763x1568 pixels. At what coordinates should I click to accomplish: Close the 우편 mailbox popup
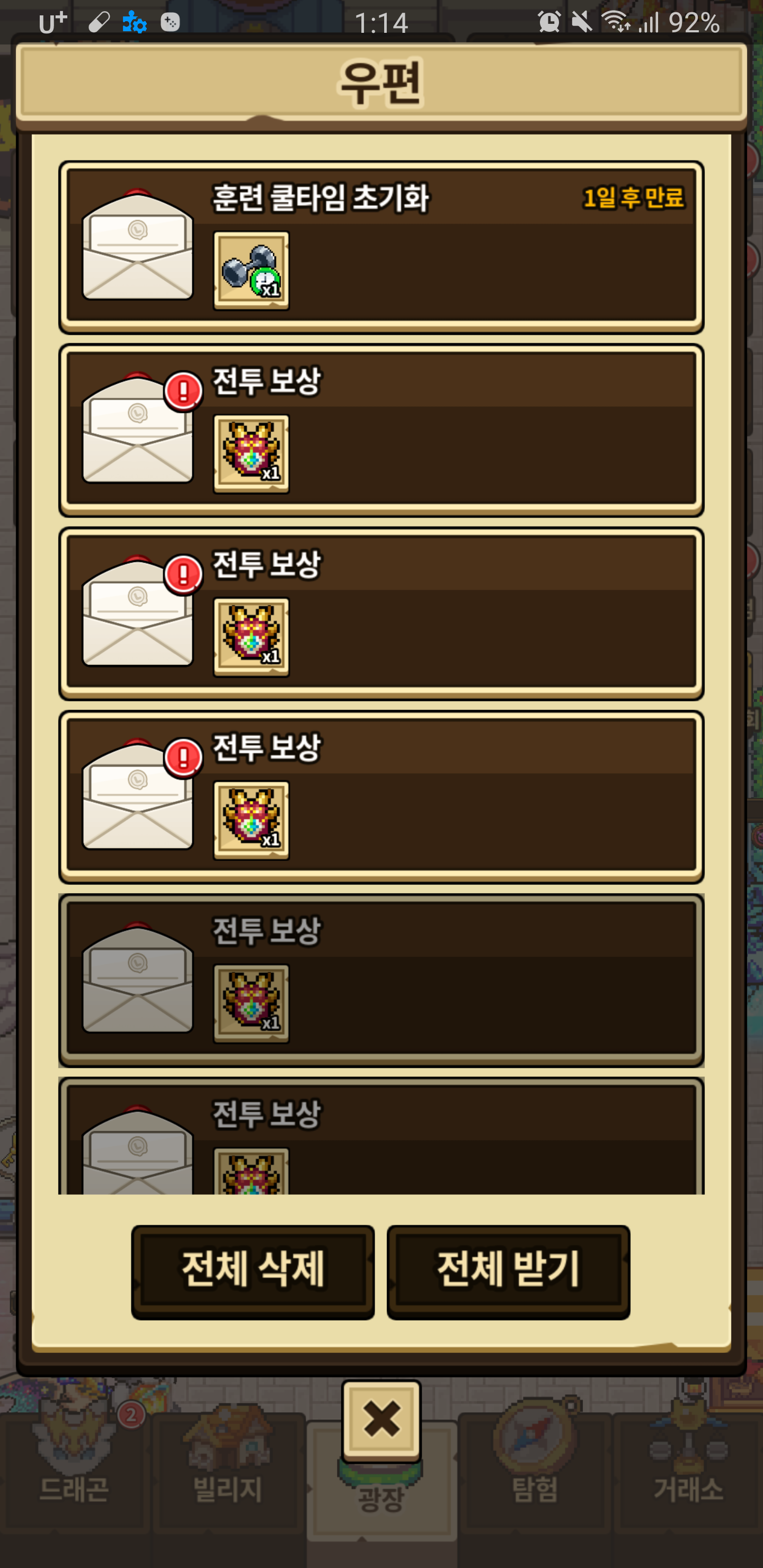click(x=381, y=1420)
